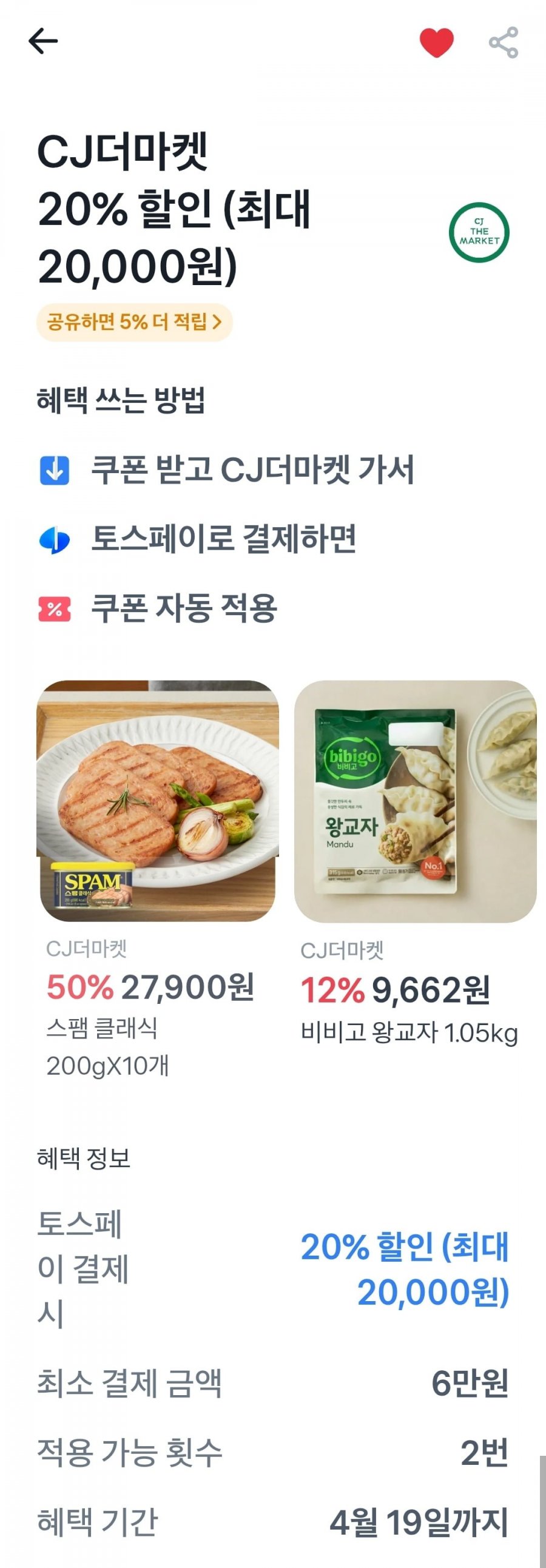Screen dimensions: 546x1568
Task: Open the share icon at top right
Action: click(503, 41)
